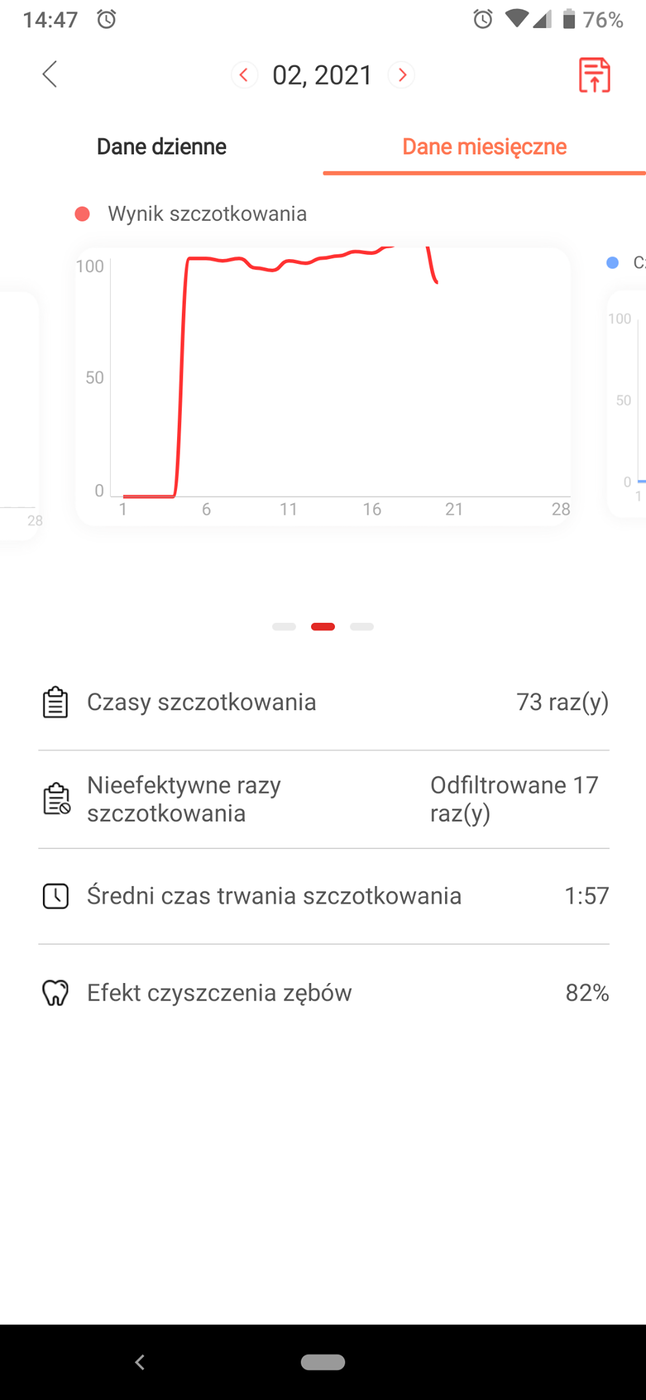The image size is (646, 1400).
Task: Export or share the brushing report
Action: pos(594,75)
